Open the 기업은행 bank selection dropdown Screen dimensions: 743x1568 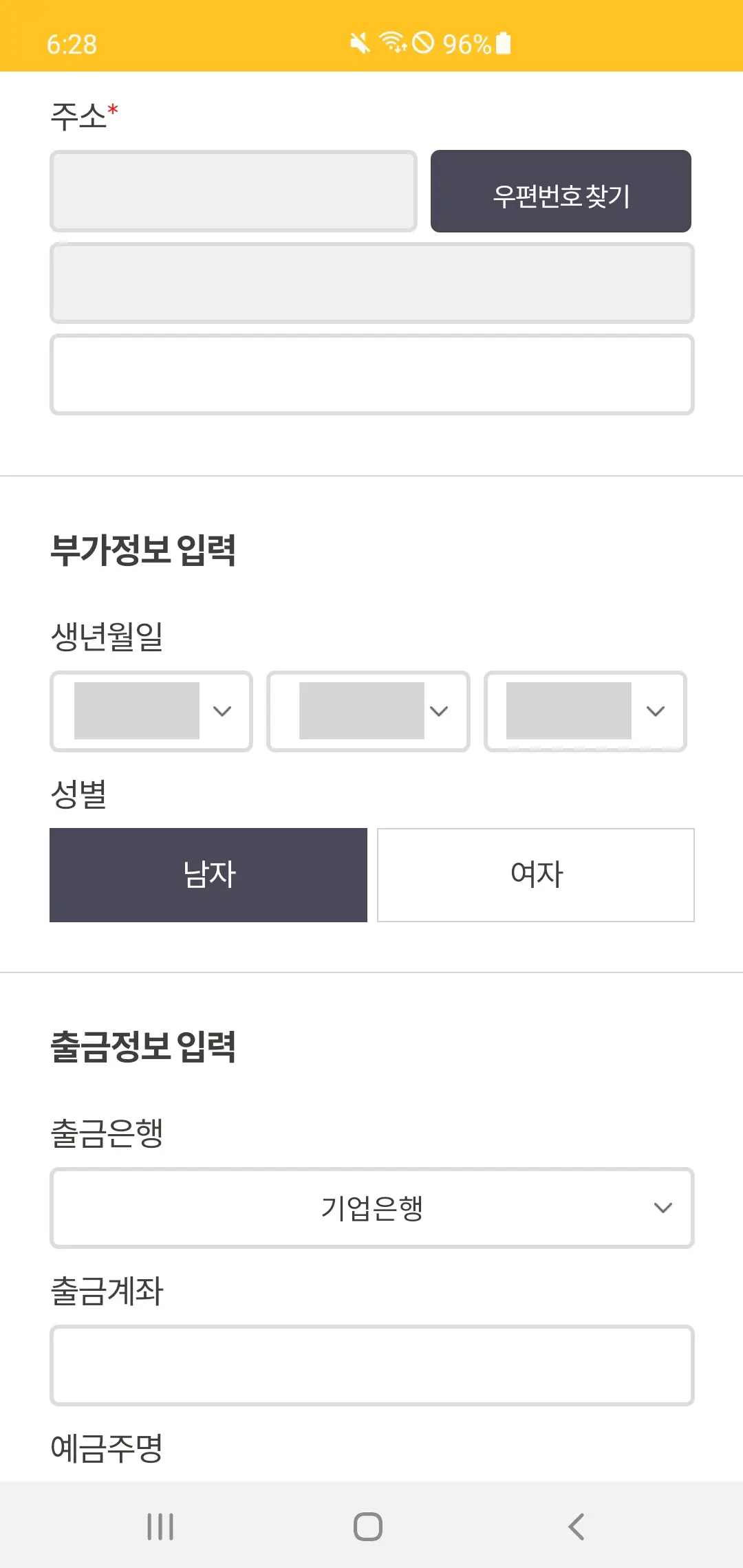click(371, 1208)
